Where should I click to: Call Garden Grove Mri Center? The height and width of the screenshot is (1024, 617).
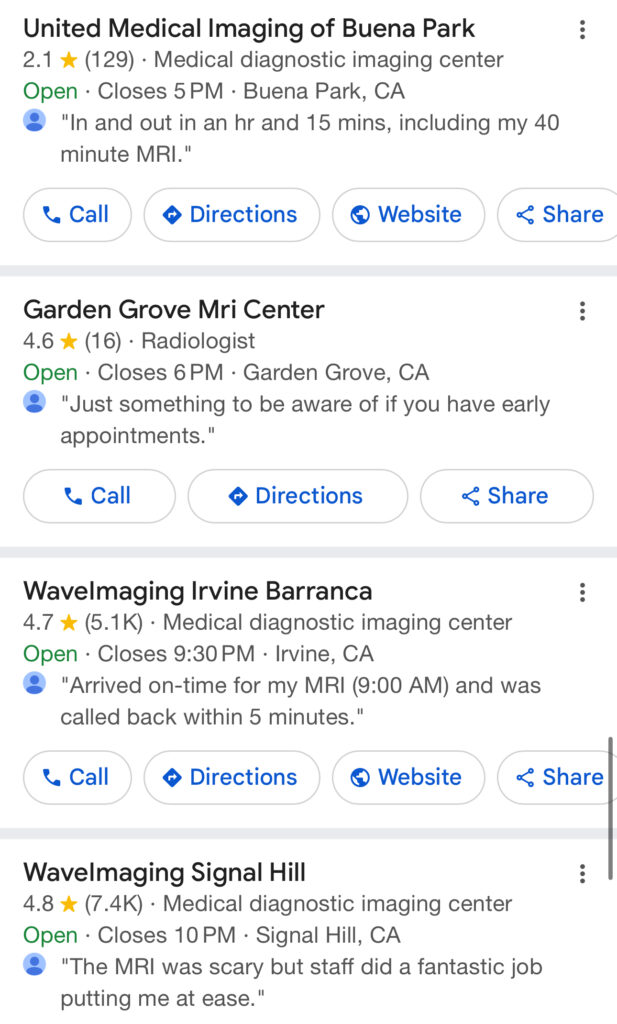[x=99, y=496]
